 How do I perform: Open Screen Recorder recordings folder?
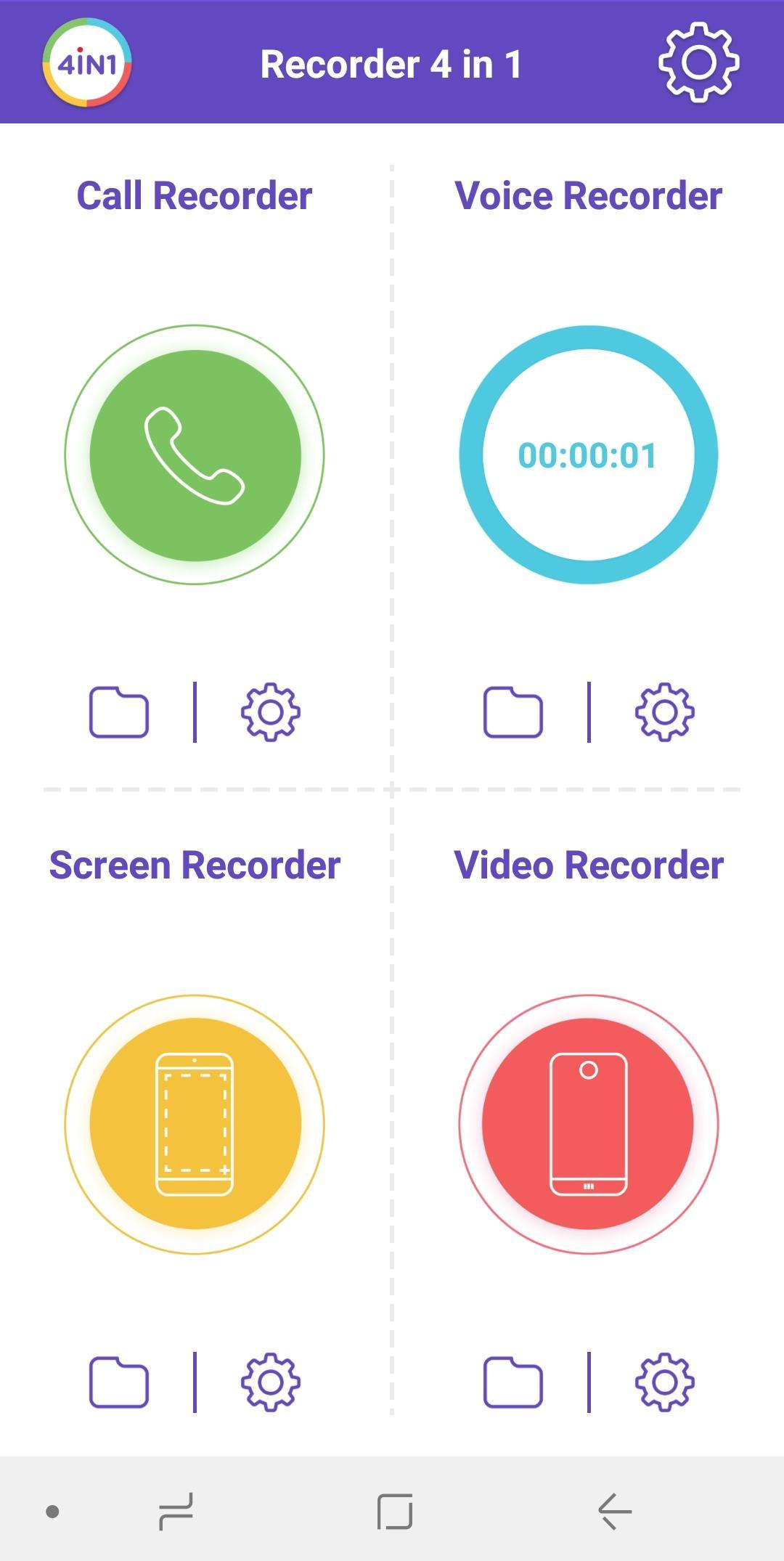coord(119,1382)
